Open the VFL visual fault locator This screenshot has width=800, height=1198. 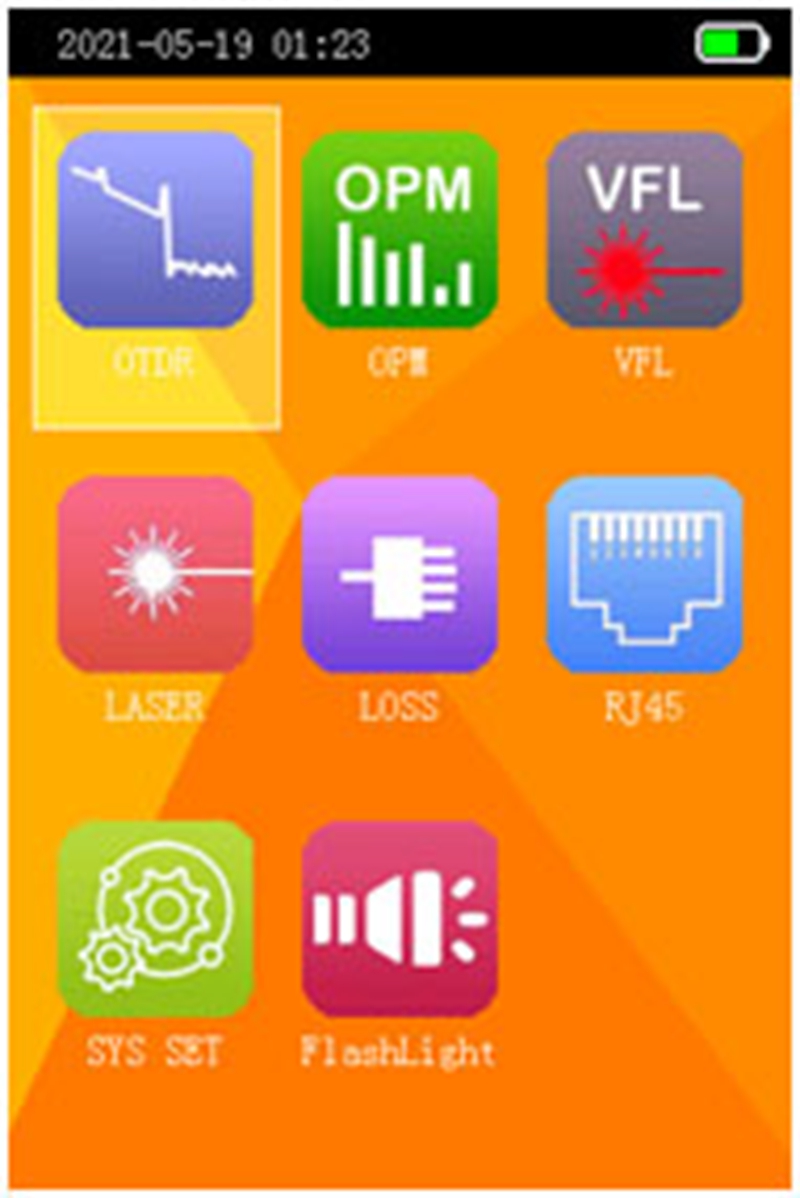coord(645,230)
